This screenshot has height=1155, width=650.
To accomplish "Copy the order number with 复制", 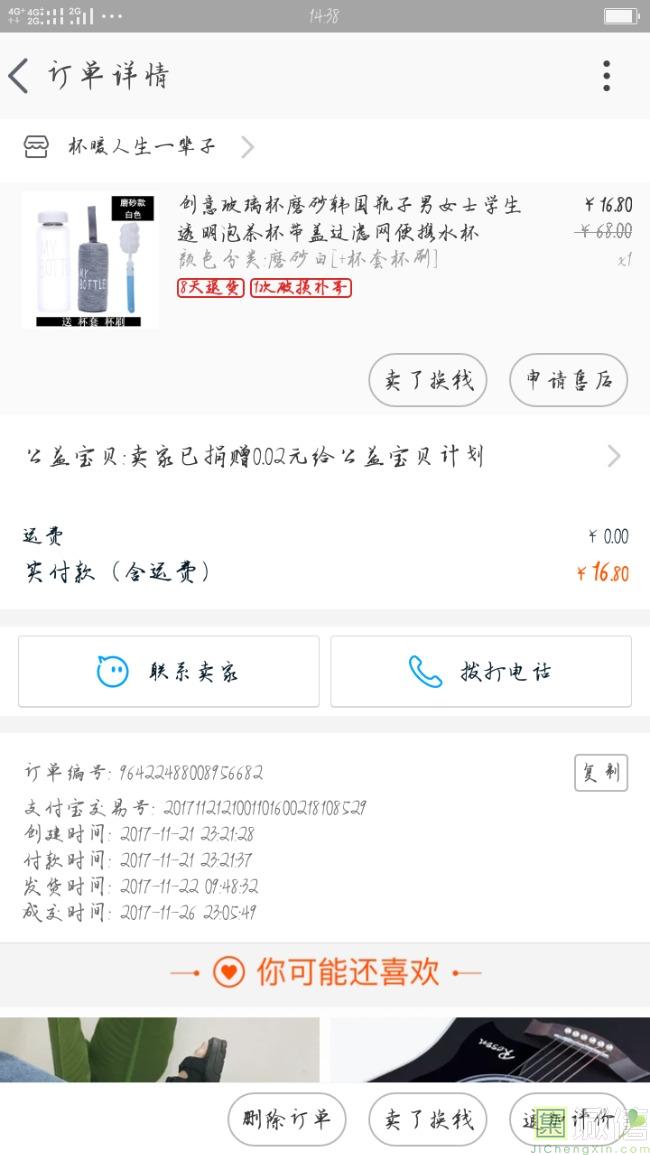I will click(x=600, y=772).
